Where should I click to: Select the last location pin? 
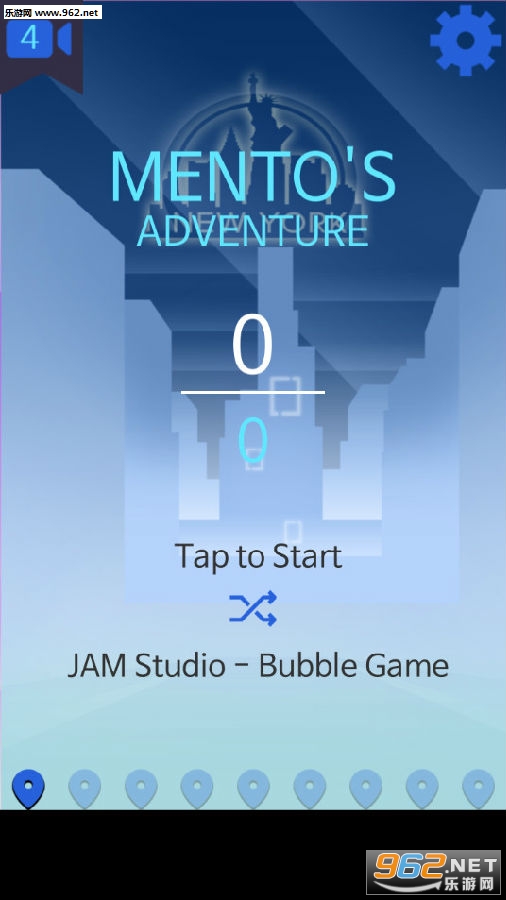pos(478,789)
